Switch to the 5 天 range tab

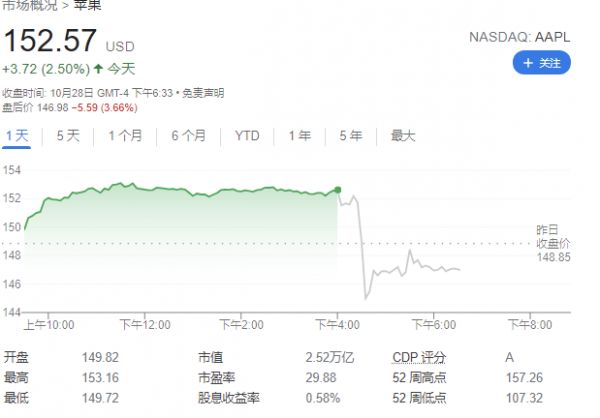click(67, 135)
